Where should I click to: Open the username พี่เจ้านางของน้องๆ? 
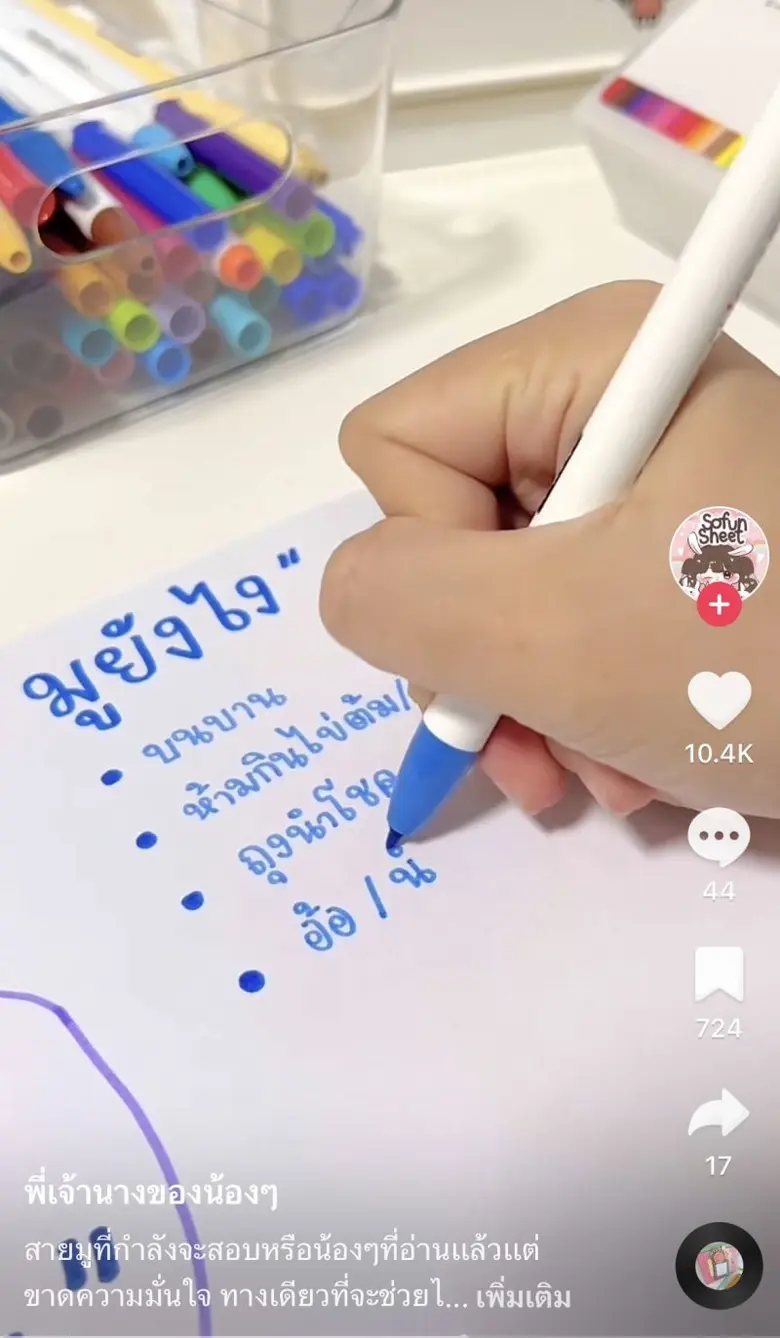click(152, 1193)
